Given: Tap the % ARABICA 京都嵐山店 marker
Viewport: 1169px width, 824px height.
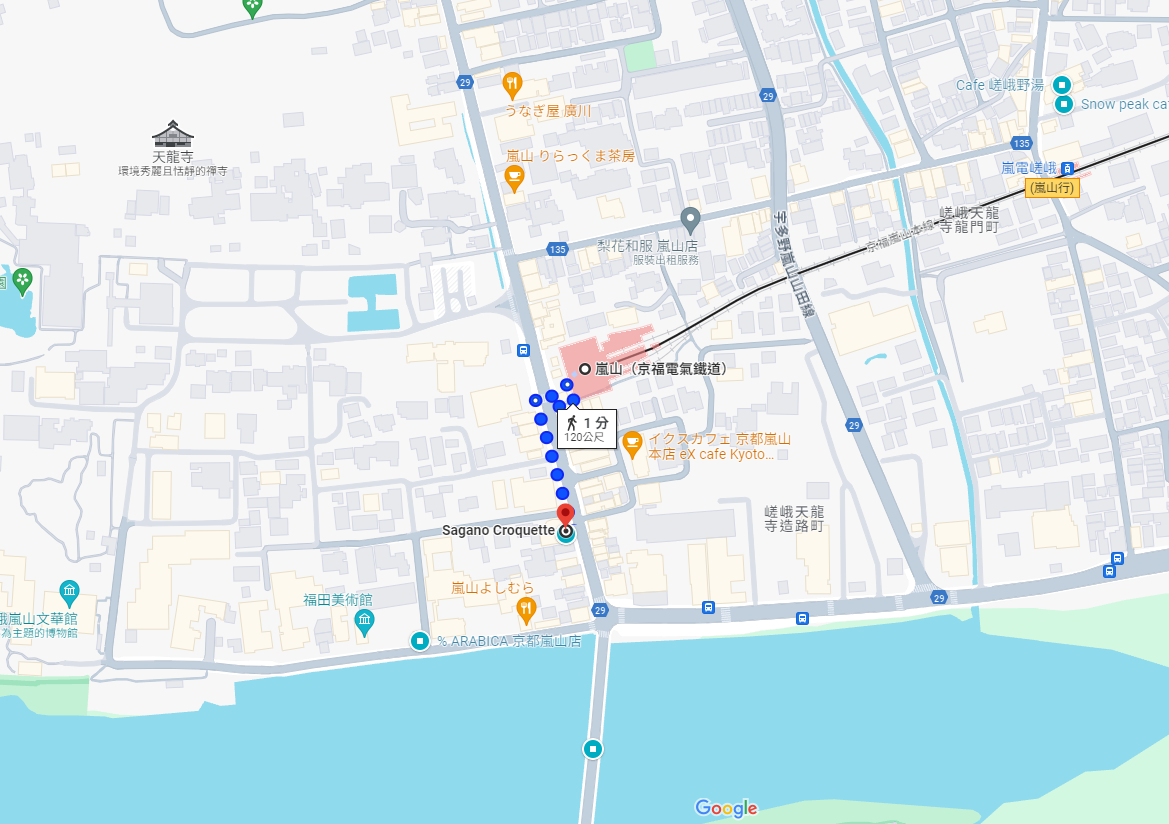Looking at the screenshot, I should [x=421, y=640].
